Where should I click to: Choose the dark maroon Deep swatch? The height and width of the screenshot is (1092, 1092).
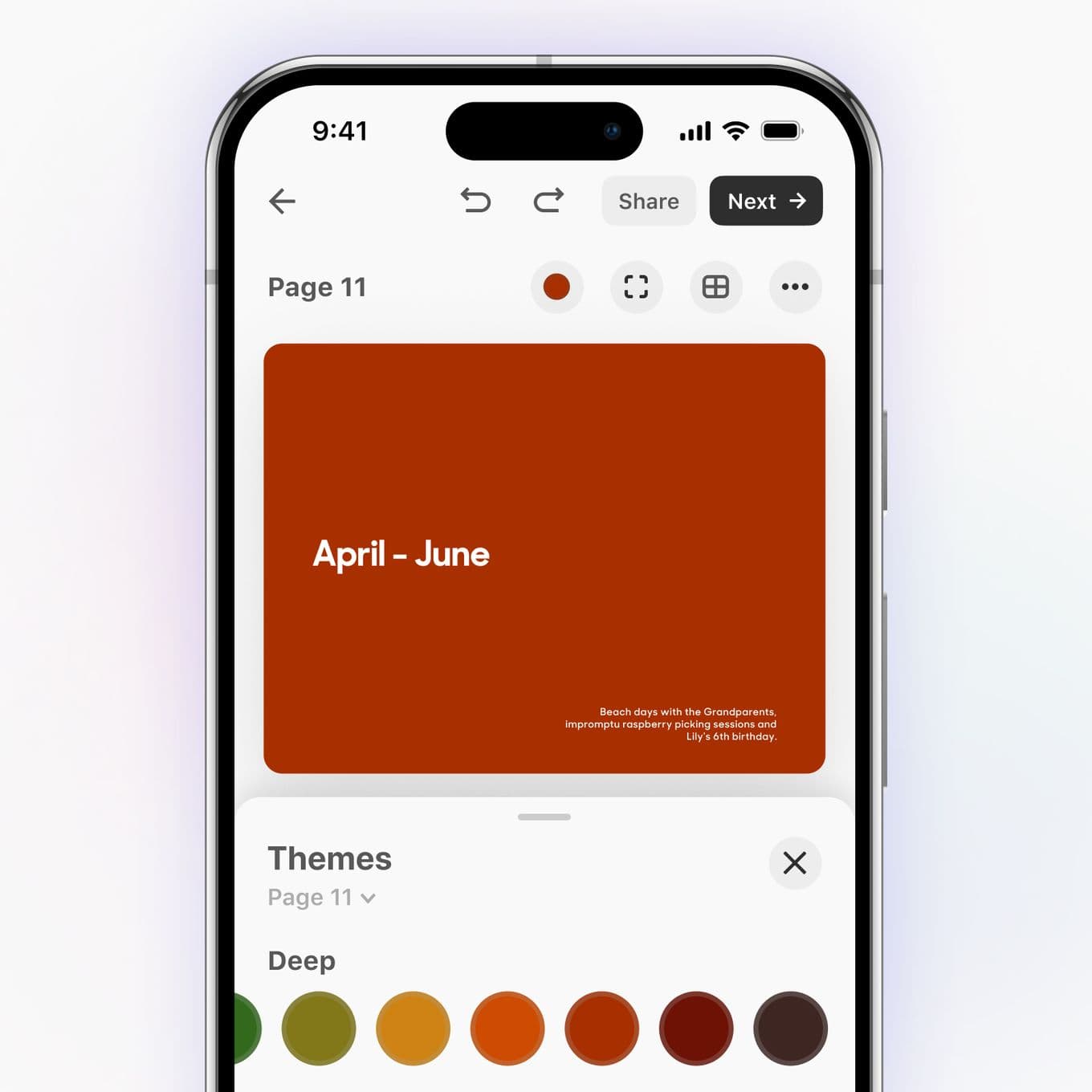696,1029
